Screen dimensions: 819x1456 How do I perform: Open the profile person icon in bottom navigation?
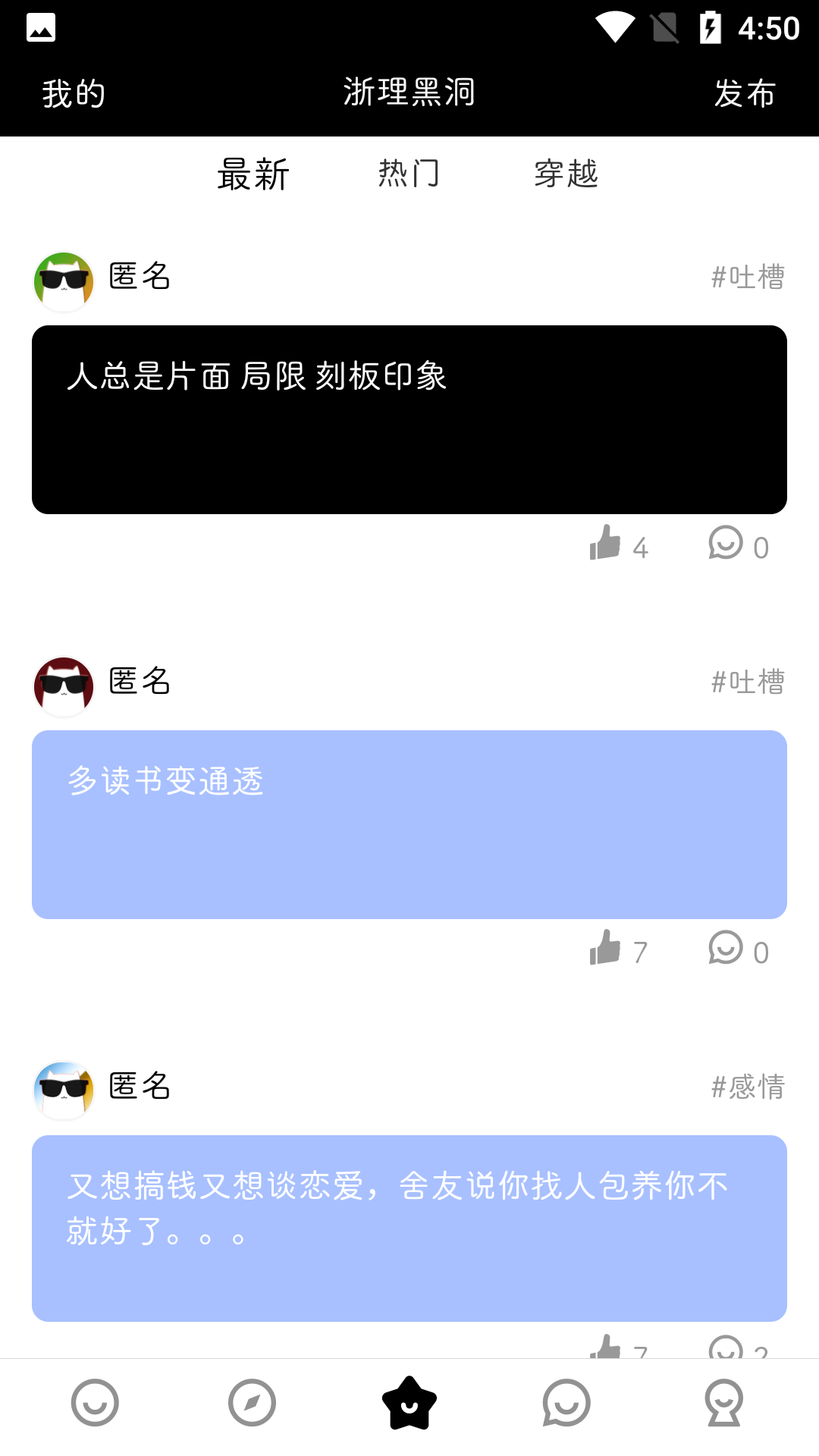pyautogui.click(x=725, y=1402)
